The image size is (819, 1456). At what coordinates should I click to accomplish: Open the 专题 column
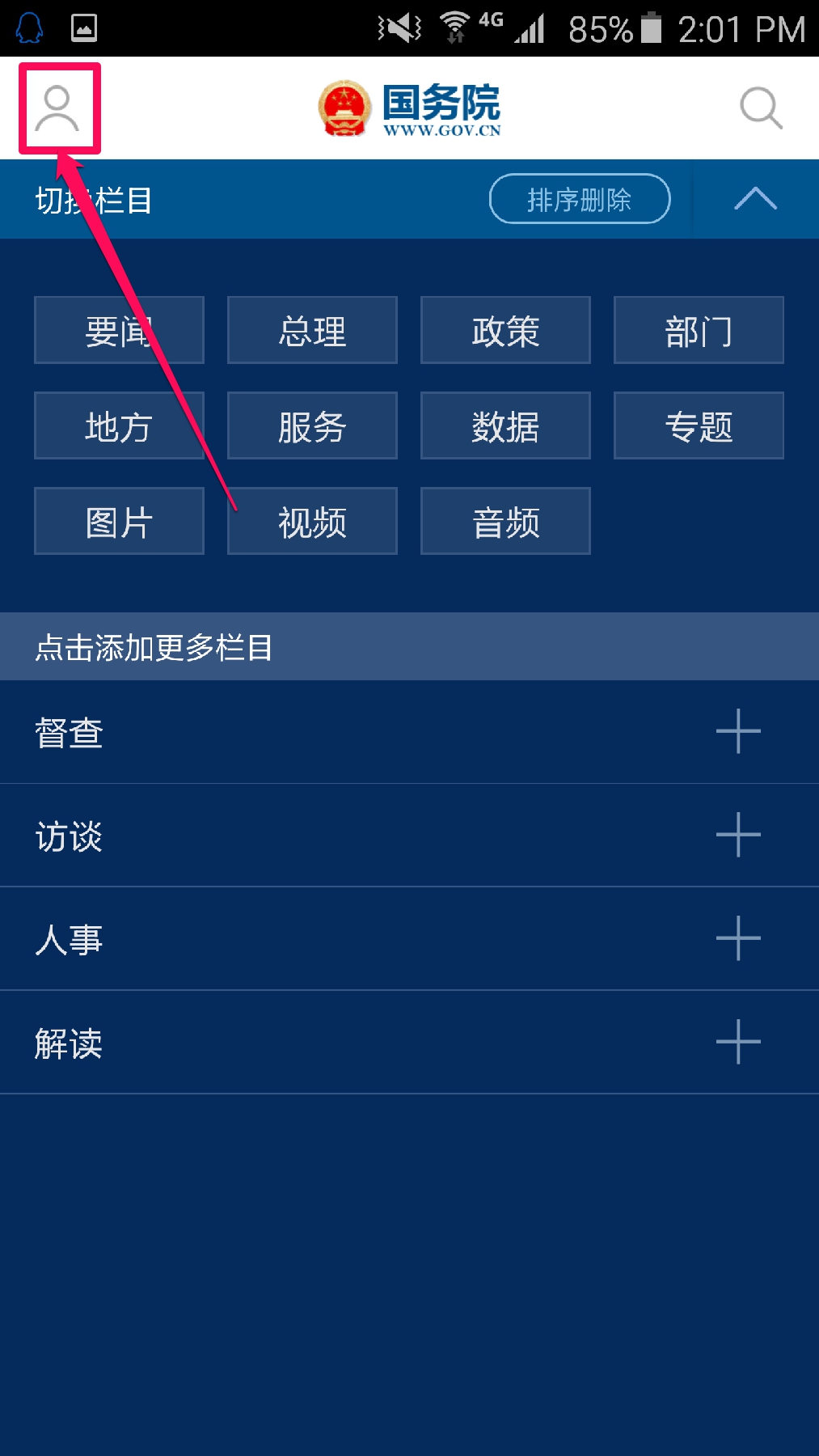click(699, 425)
